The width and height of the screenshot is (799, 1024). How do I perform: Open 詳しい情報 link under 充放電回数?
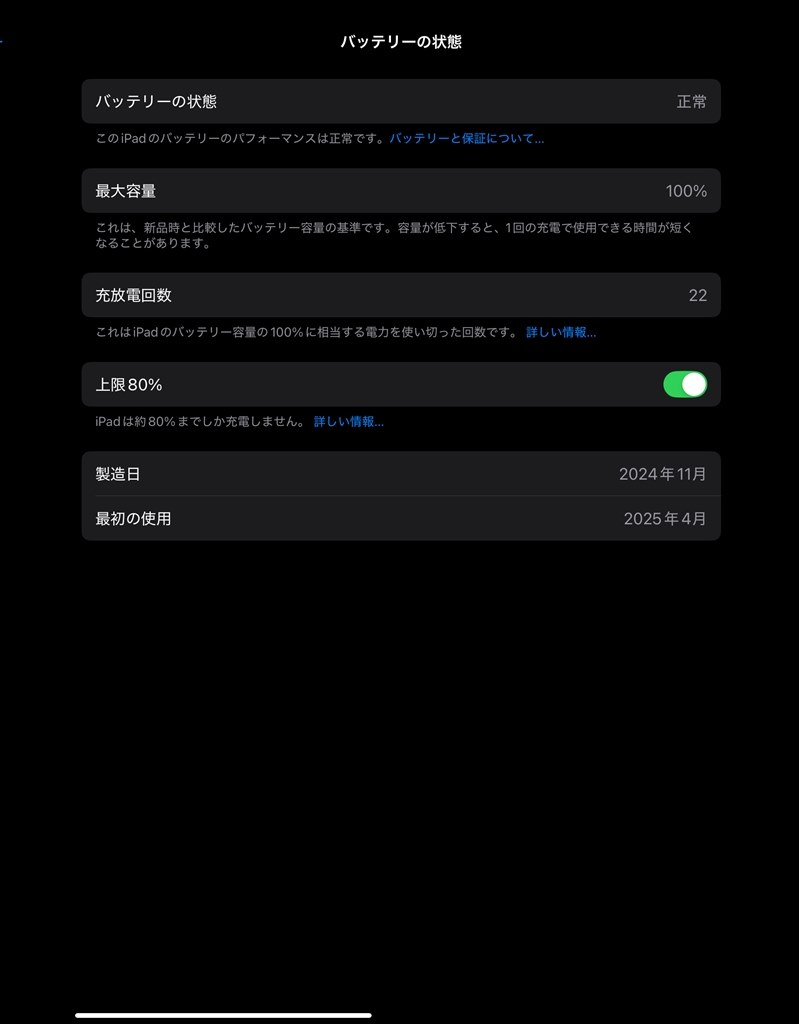click(x=562, y=333)
